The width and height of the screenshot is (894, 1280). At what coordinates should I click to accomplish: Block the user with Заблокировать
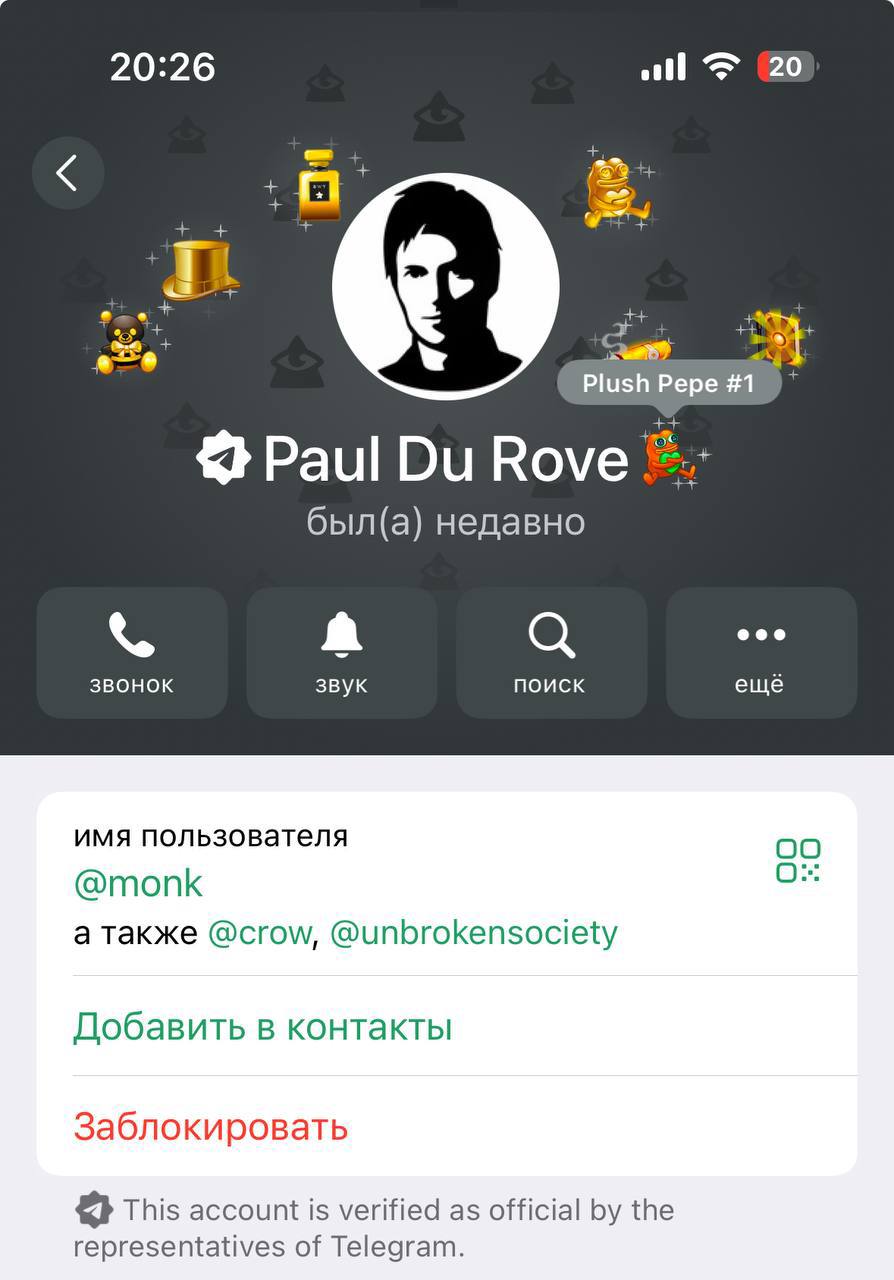click(211, 1127)
